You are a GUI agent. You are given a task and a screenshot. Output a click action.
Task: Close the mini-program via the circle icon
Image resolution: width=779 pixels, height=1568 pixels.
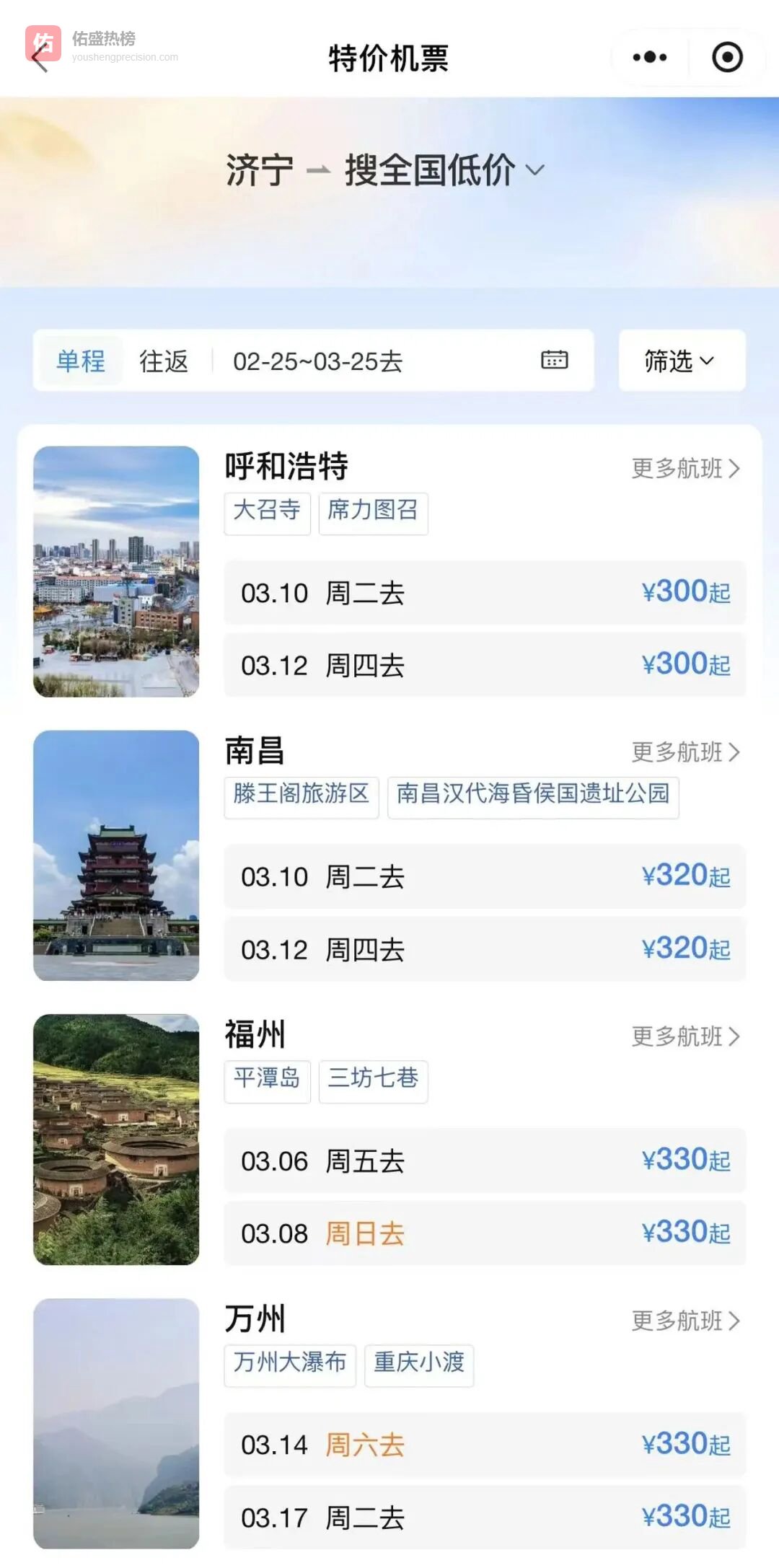tap(727, 58)
